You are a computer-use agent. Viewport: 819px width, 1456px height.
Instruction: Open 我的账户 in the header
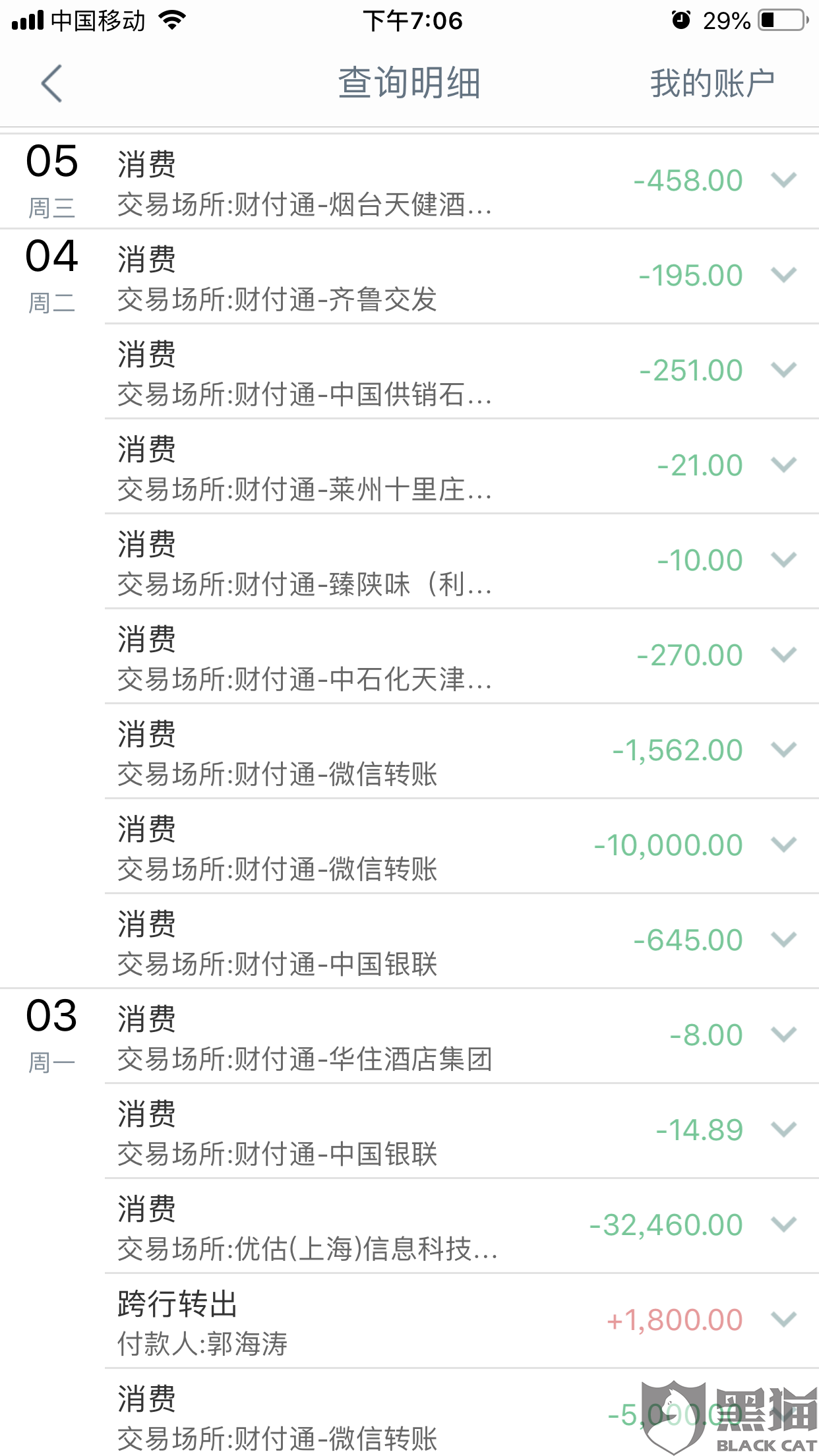click(x=712, y=84)
